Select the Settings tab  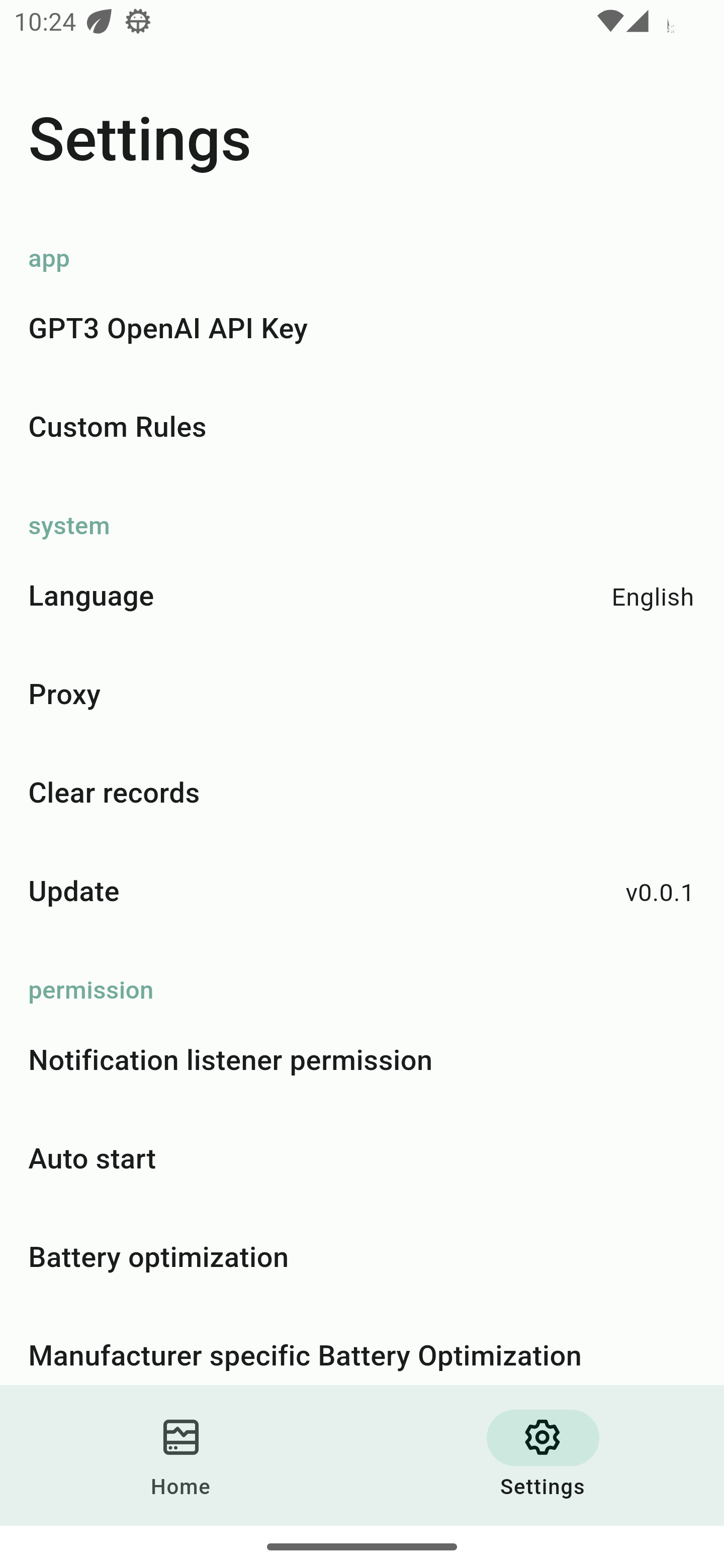point(542,1455)
